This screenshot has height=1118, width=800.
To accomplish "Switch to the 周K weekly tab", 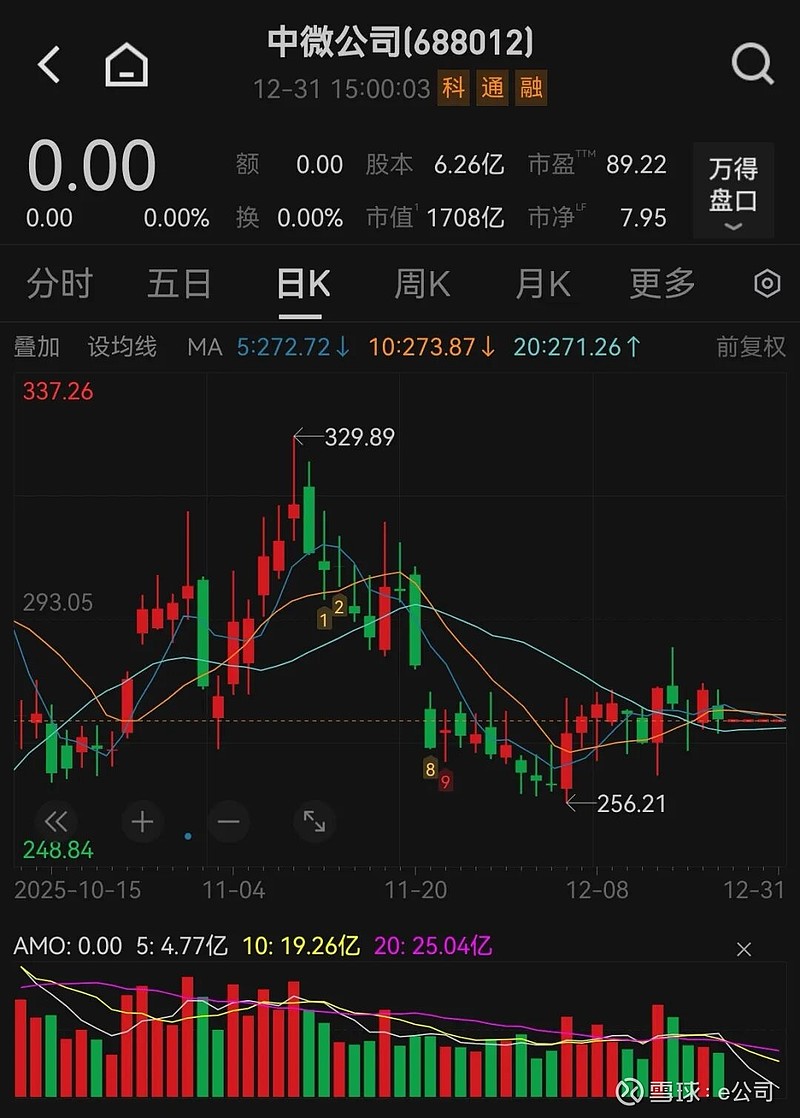I will tap(421, 284).
